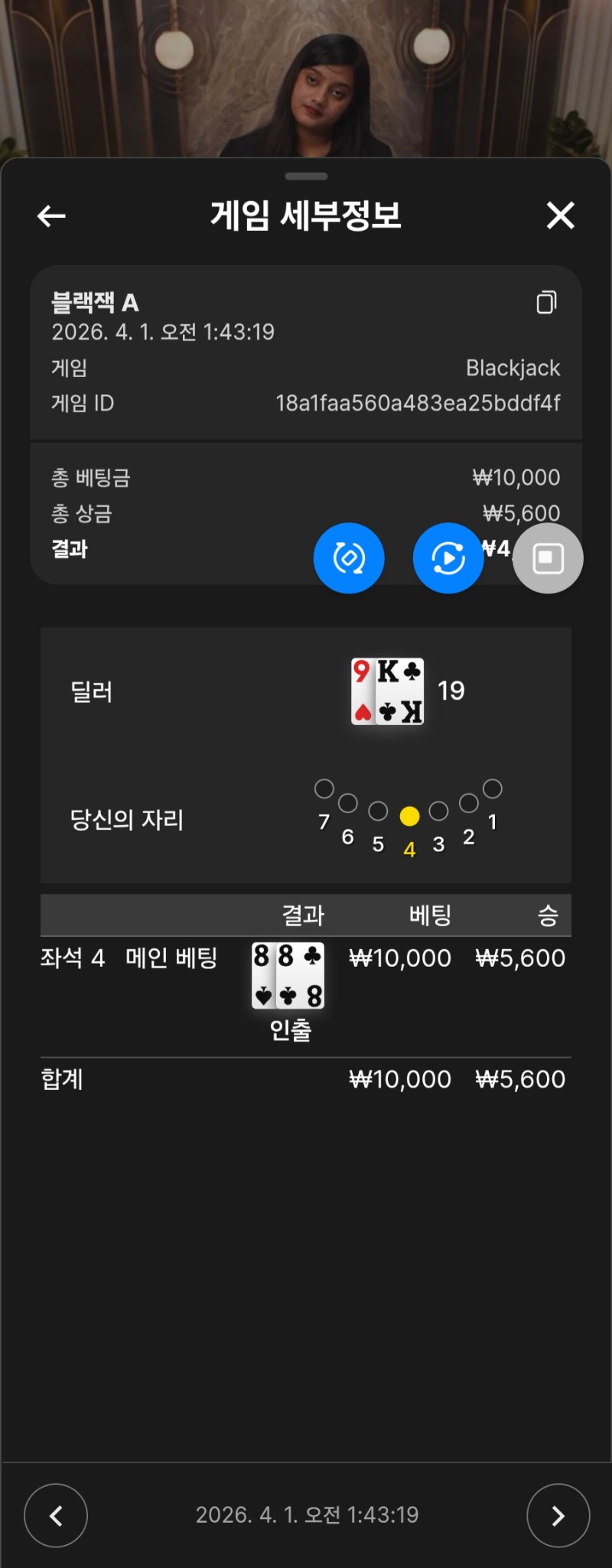The image size is (612, 1568).
Task: Go to the next game record
Action: (x=558, y=1515)
